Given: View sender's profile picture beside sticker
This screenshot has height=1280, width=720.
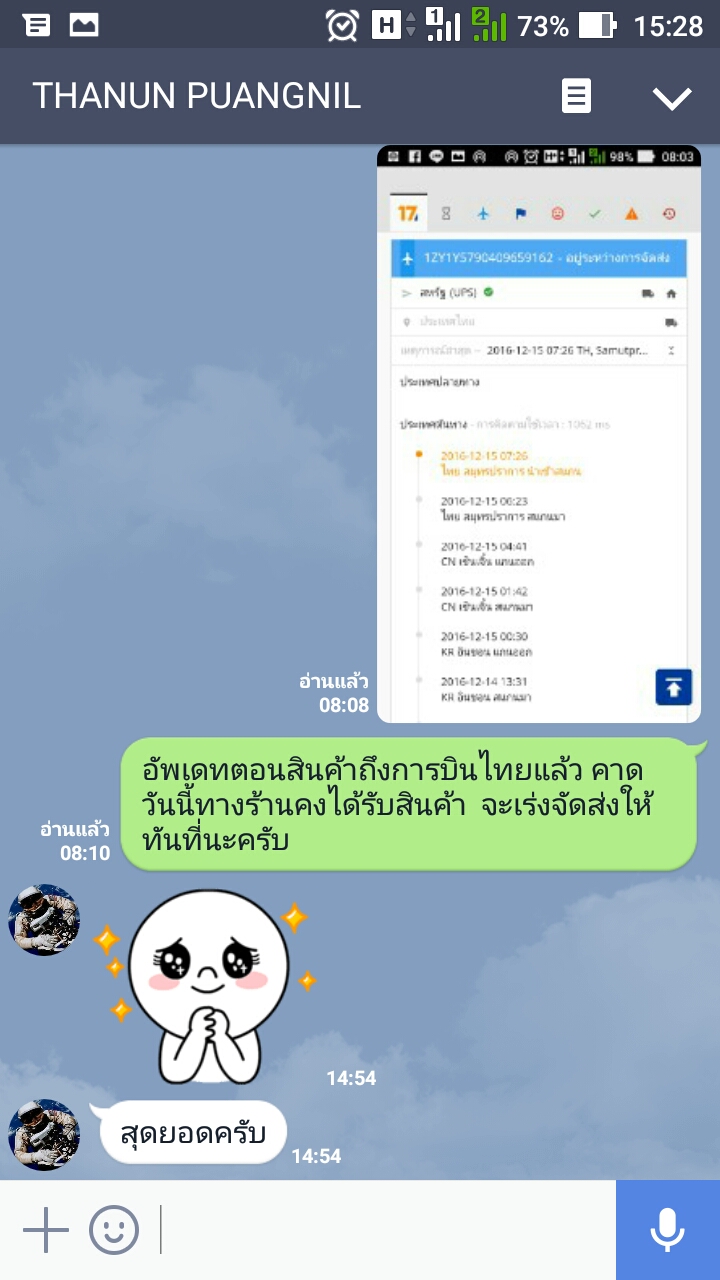Looking at the screenshot, I should [43, 919].
